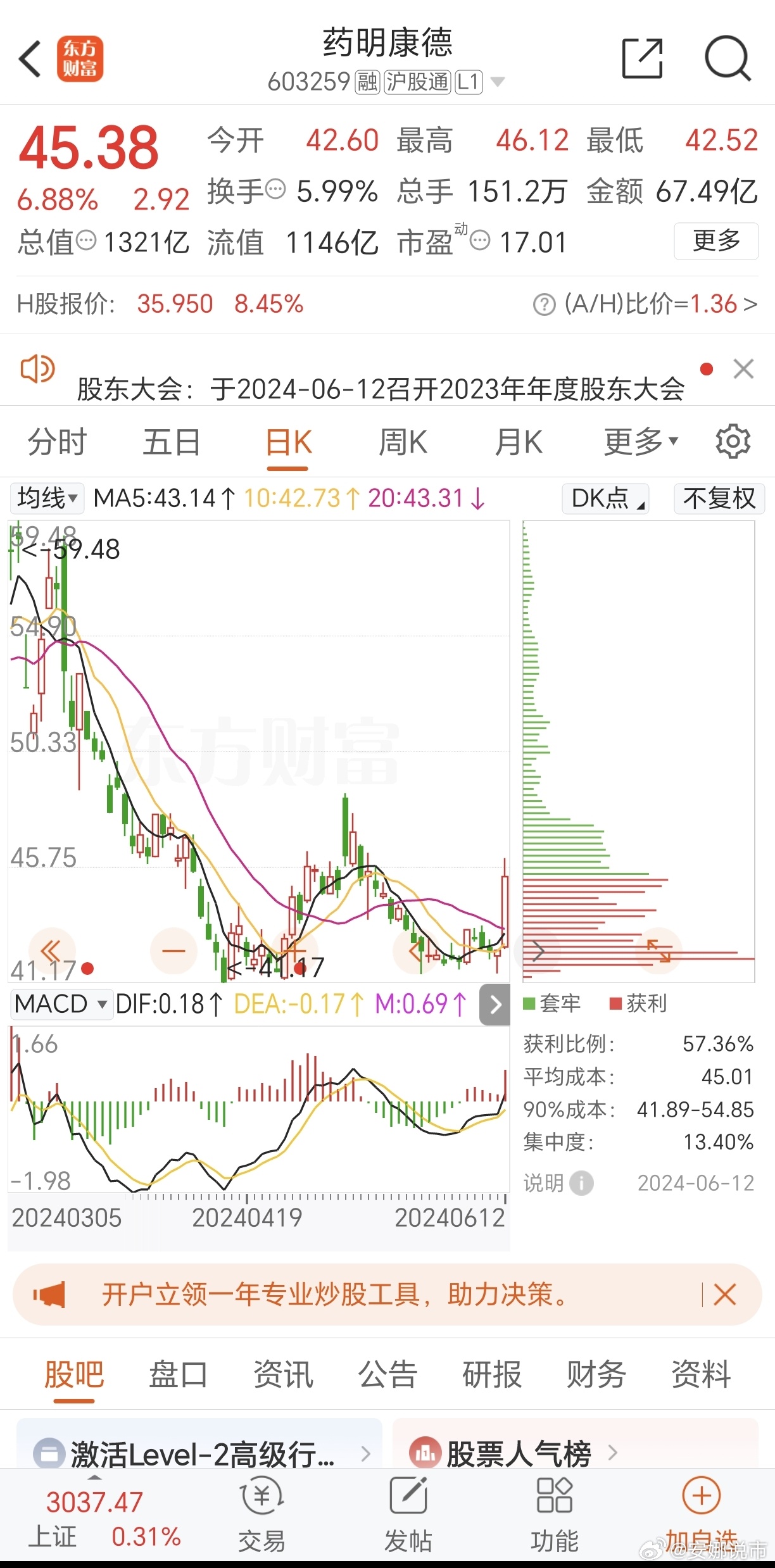Add stock to watchlist with 加自选
The height and width of the screenshot is (1568, 775).
pos(701,1514)
